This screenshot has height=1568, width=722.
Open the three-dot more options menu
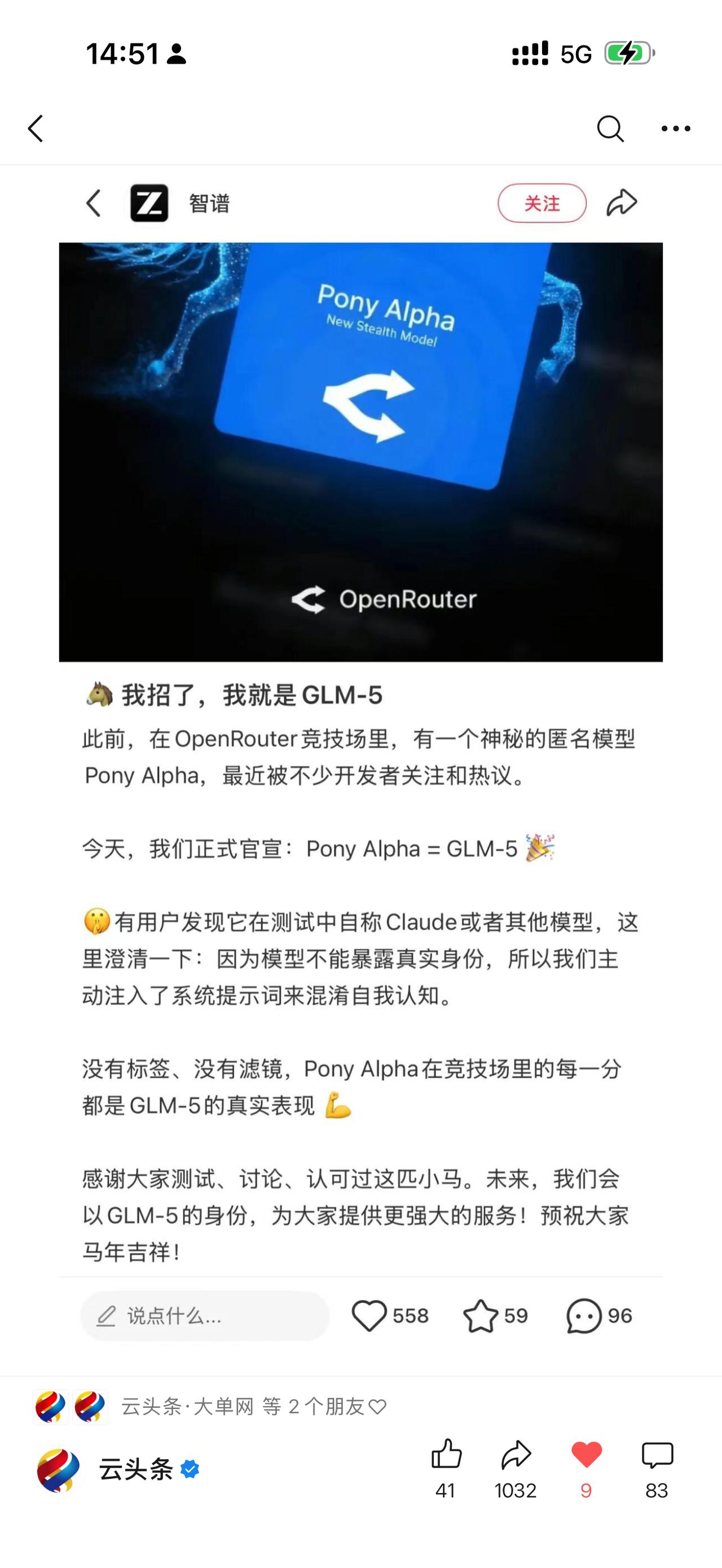pos(676,128)
